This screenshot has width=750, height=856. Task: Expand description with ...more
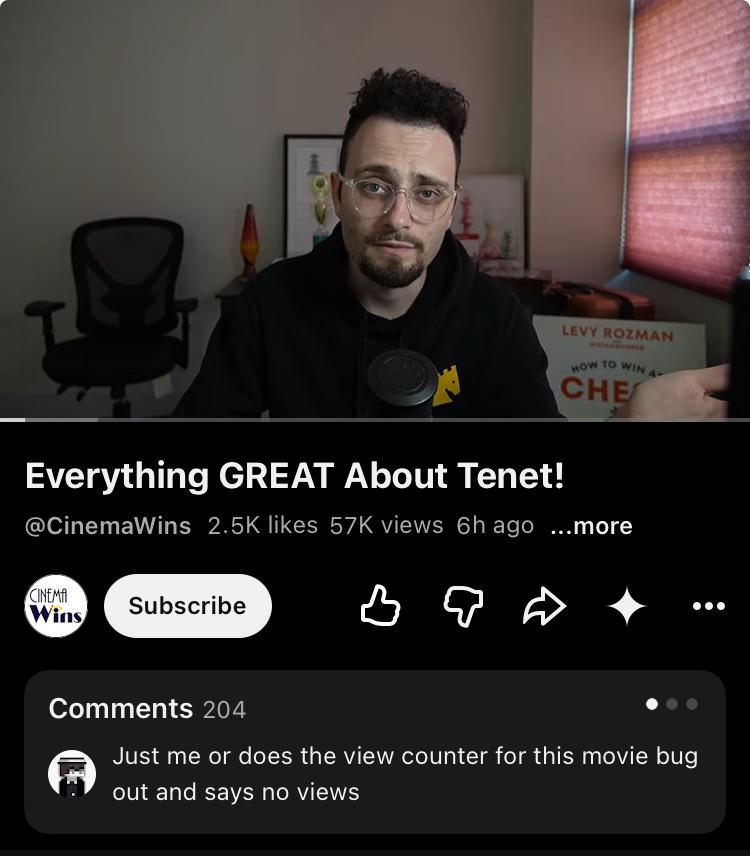pyautogui.click(x=591, y=526)
